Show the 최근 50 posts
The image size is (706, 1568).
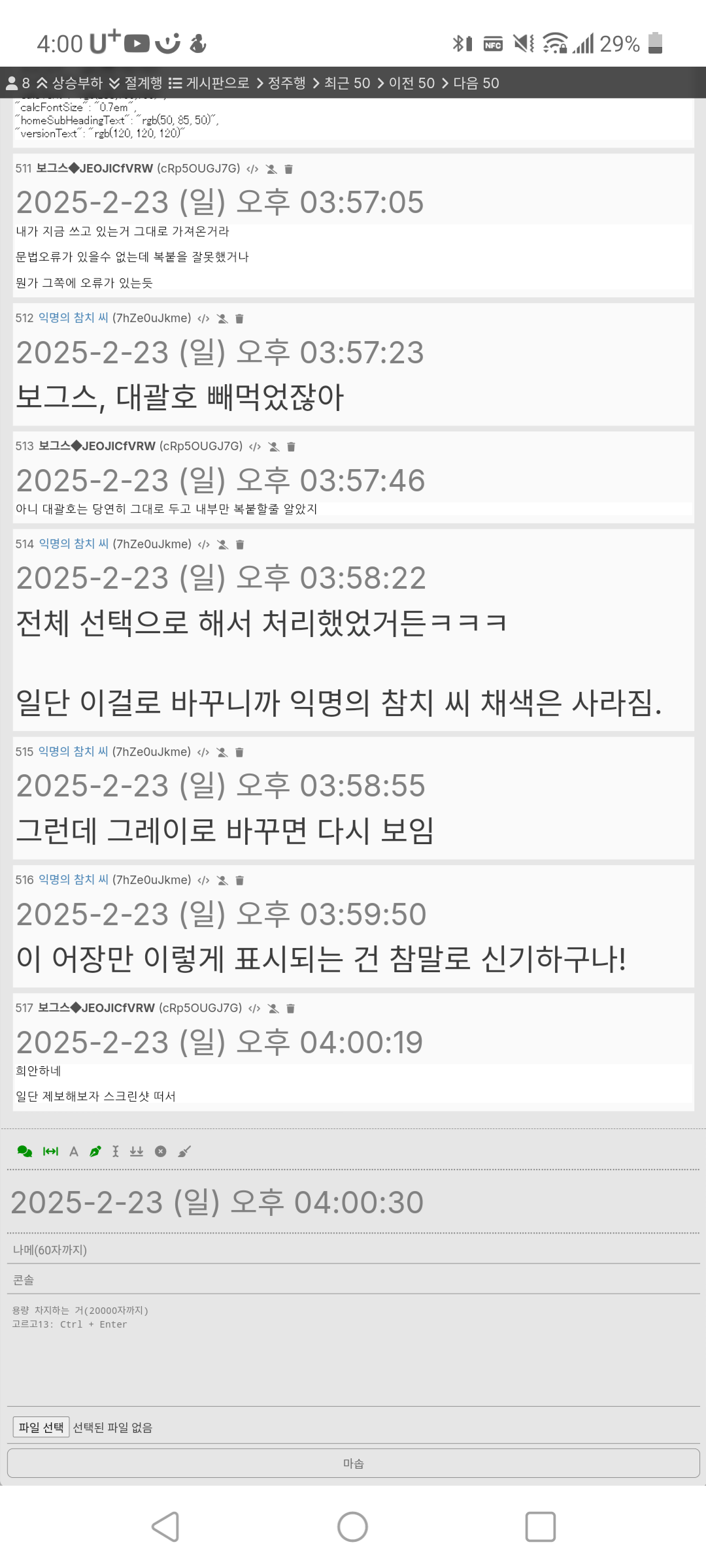341,83
